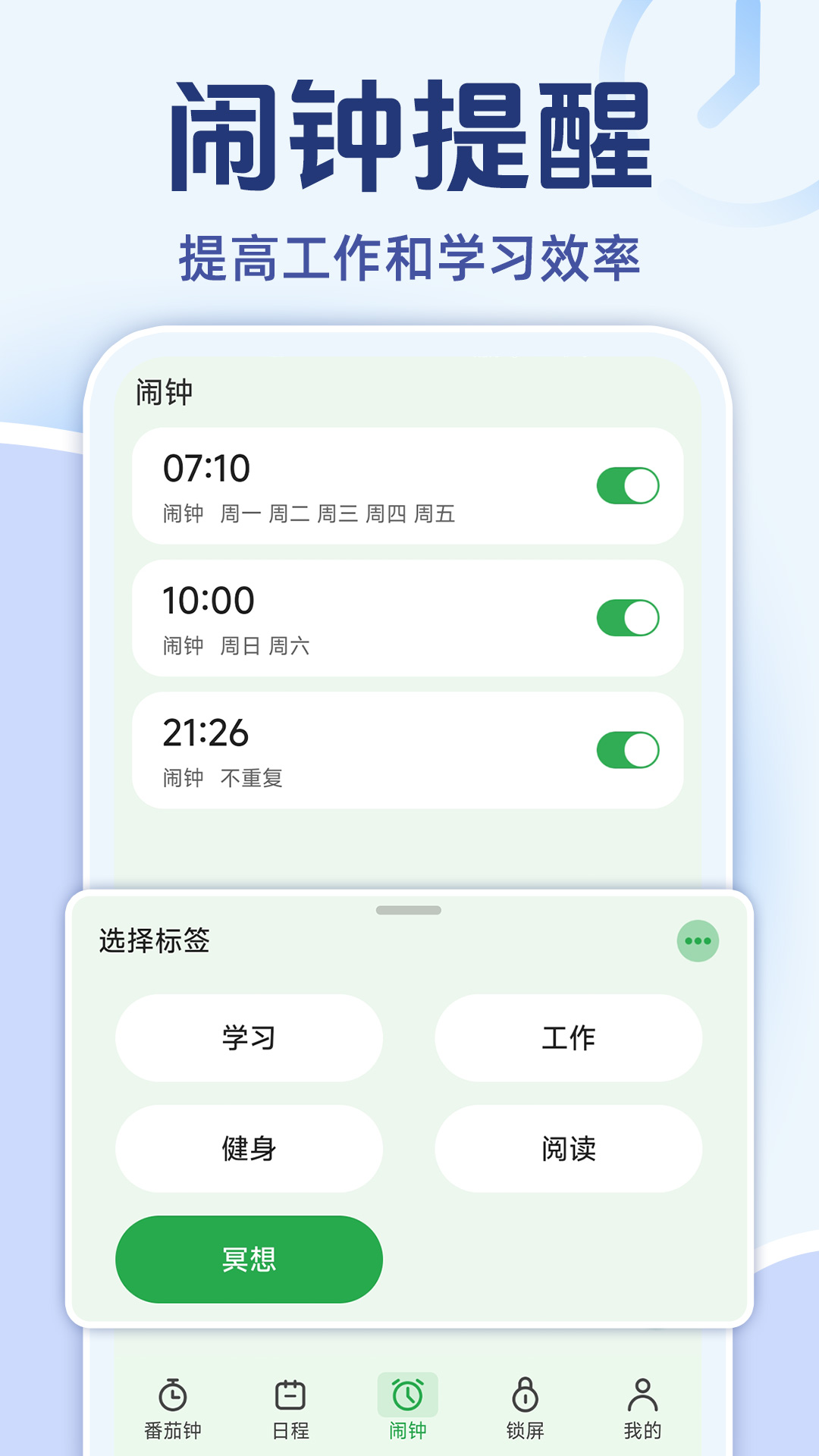This screenshot has width=819, height=1456.
Task: Open the three-dot options icon beside 选择标签
Action: (698, 940)
